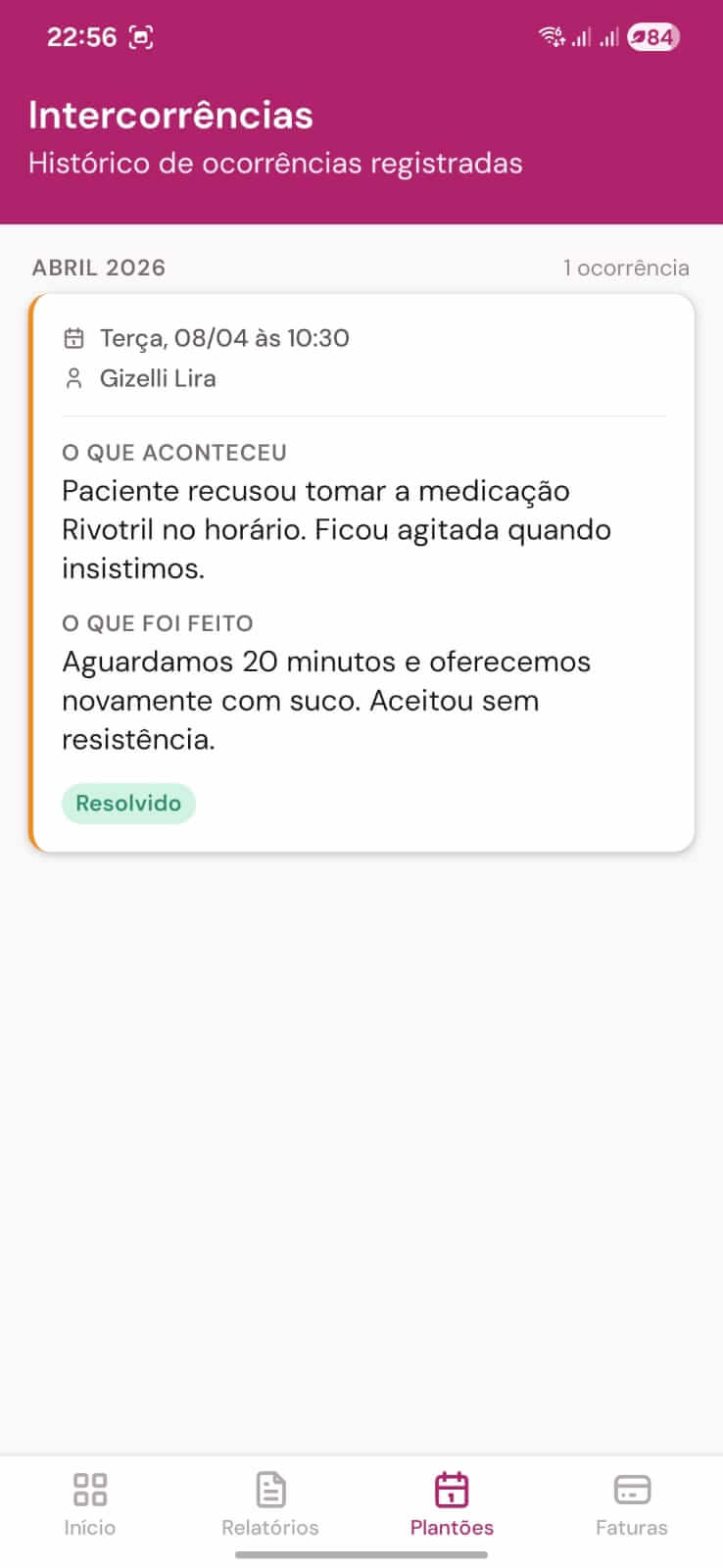Open the Início grid icon in bottom navigation
The image size is (723, 1568).
click(x=89, y=1488)
